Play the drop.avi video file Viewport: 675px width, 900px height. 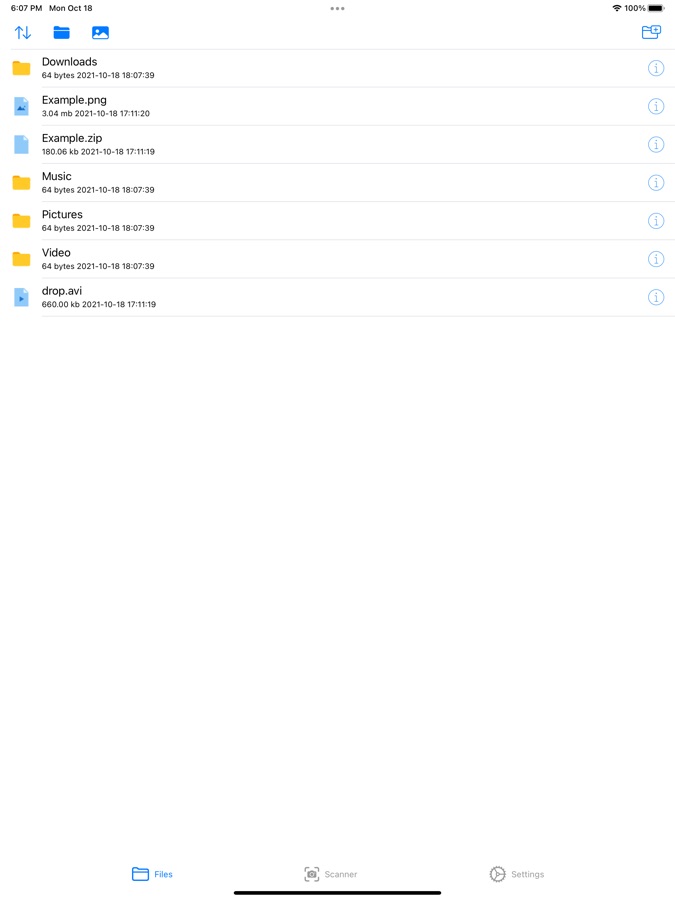62,296
